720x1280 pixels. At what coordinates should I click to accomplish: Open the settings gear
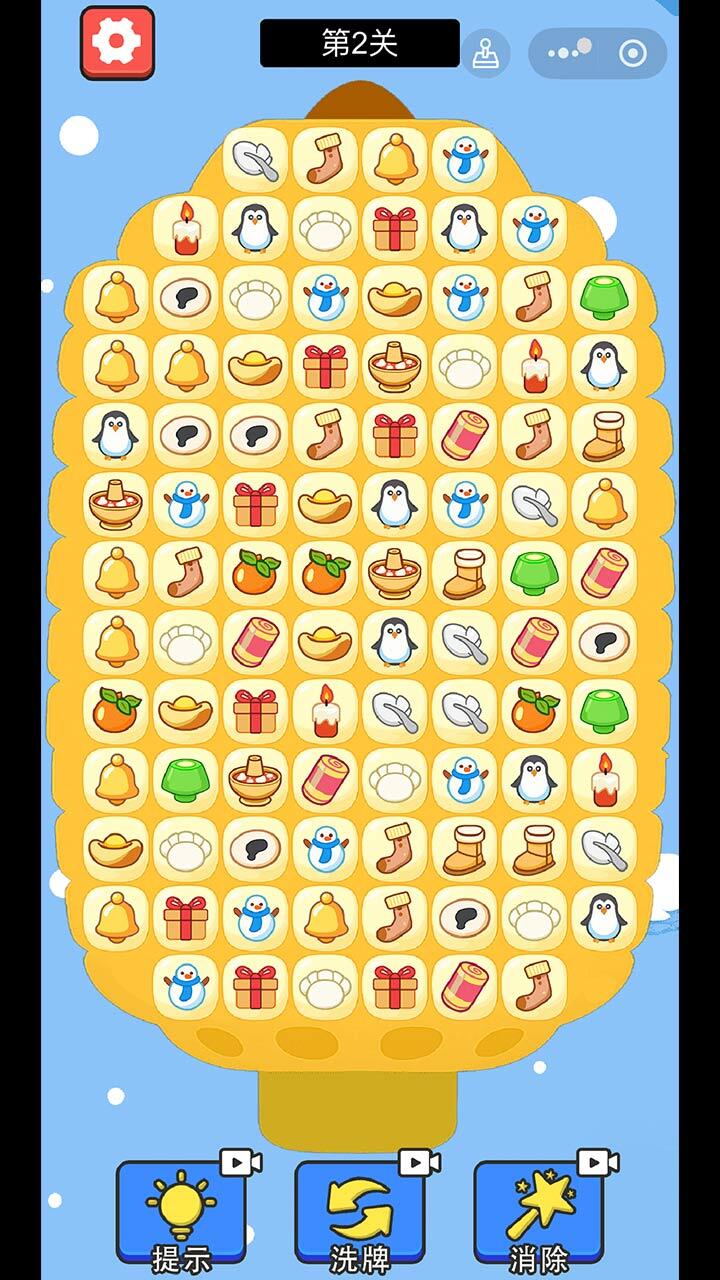118,42
